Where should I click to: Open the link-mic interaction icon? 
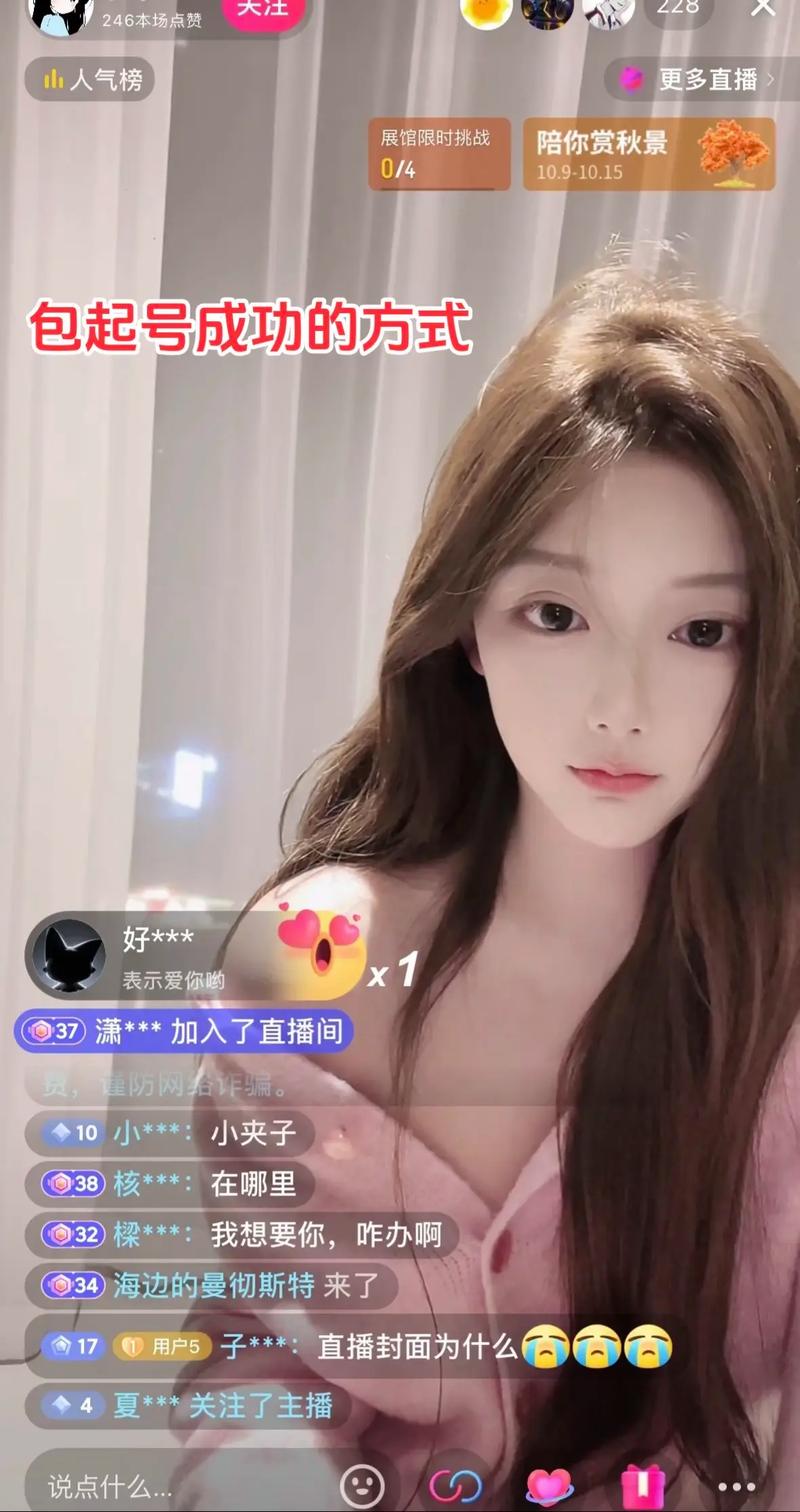(x=455, y=1486)
